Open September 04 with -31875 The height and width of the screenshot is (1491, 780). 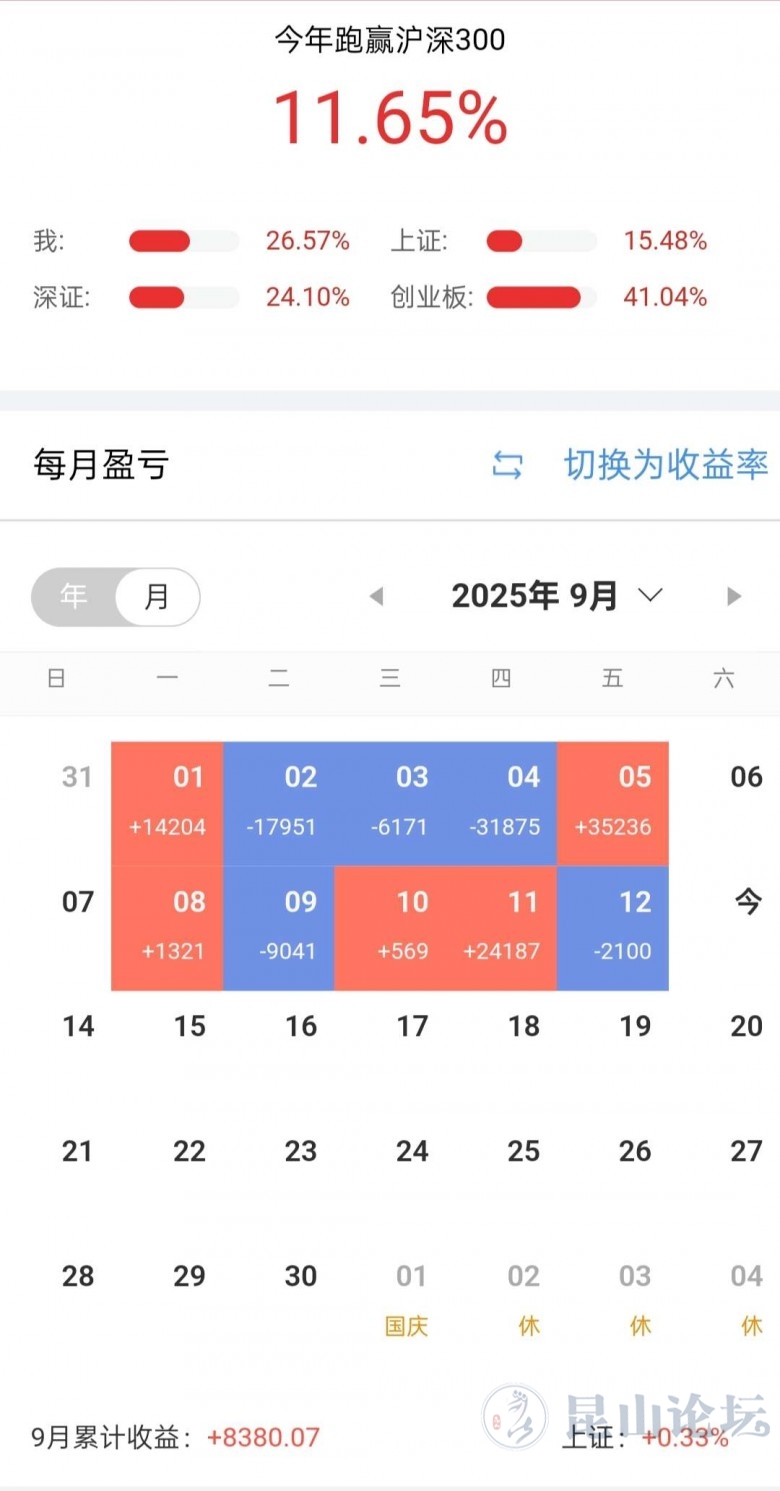(x=501, y=803)
